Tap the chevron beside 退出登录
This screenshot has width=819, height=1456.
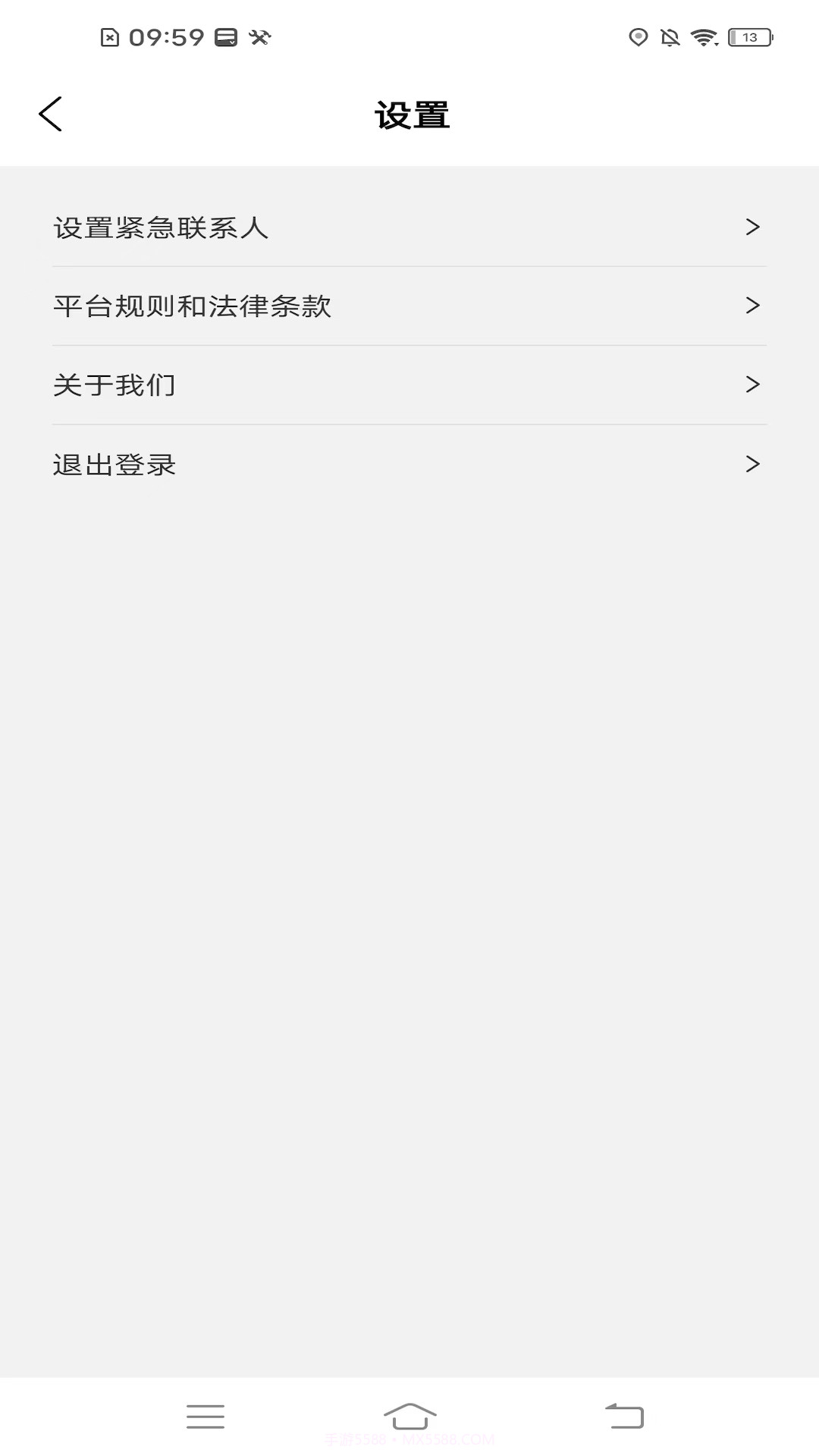coord(752,464)
